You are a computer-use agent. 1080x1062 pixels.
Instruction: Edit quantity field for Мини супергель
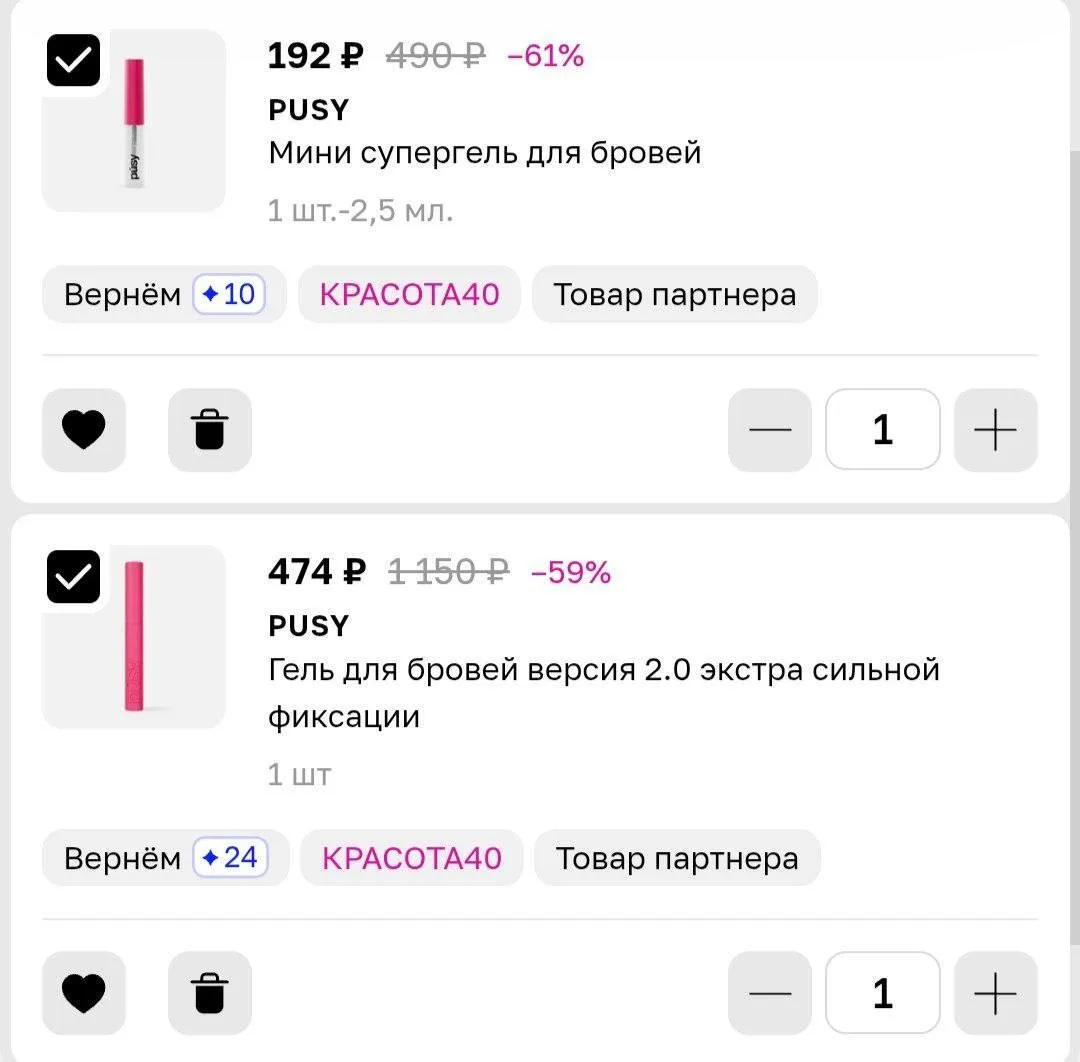click(x=882, y=430)
